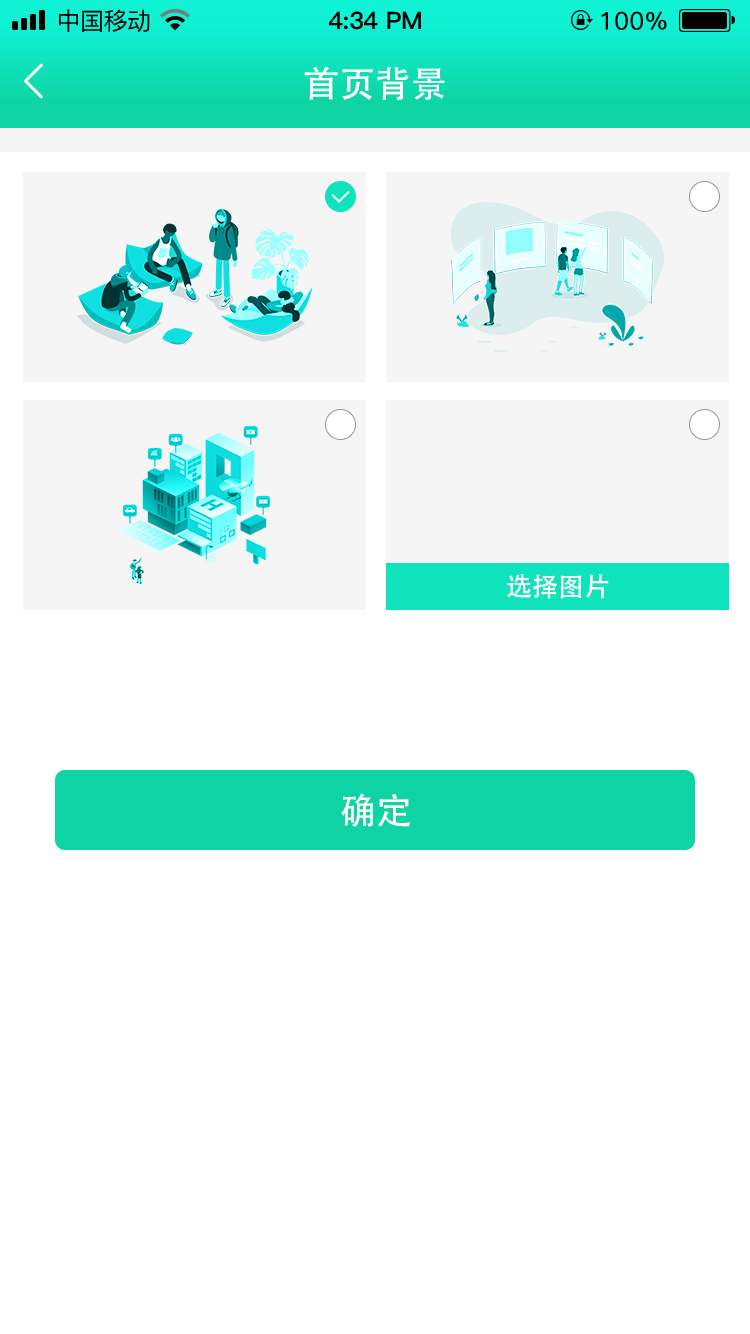
Task: Select the radio button above 选择图片
Action: [704, 425]
